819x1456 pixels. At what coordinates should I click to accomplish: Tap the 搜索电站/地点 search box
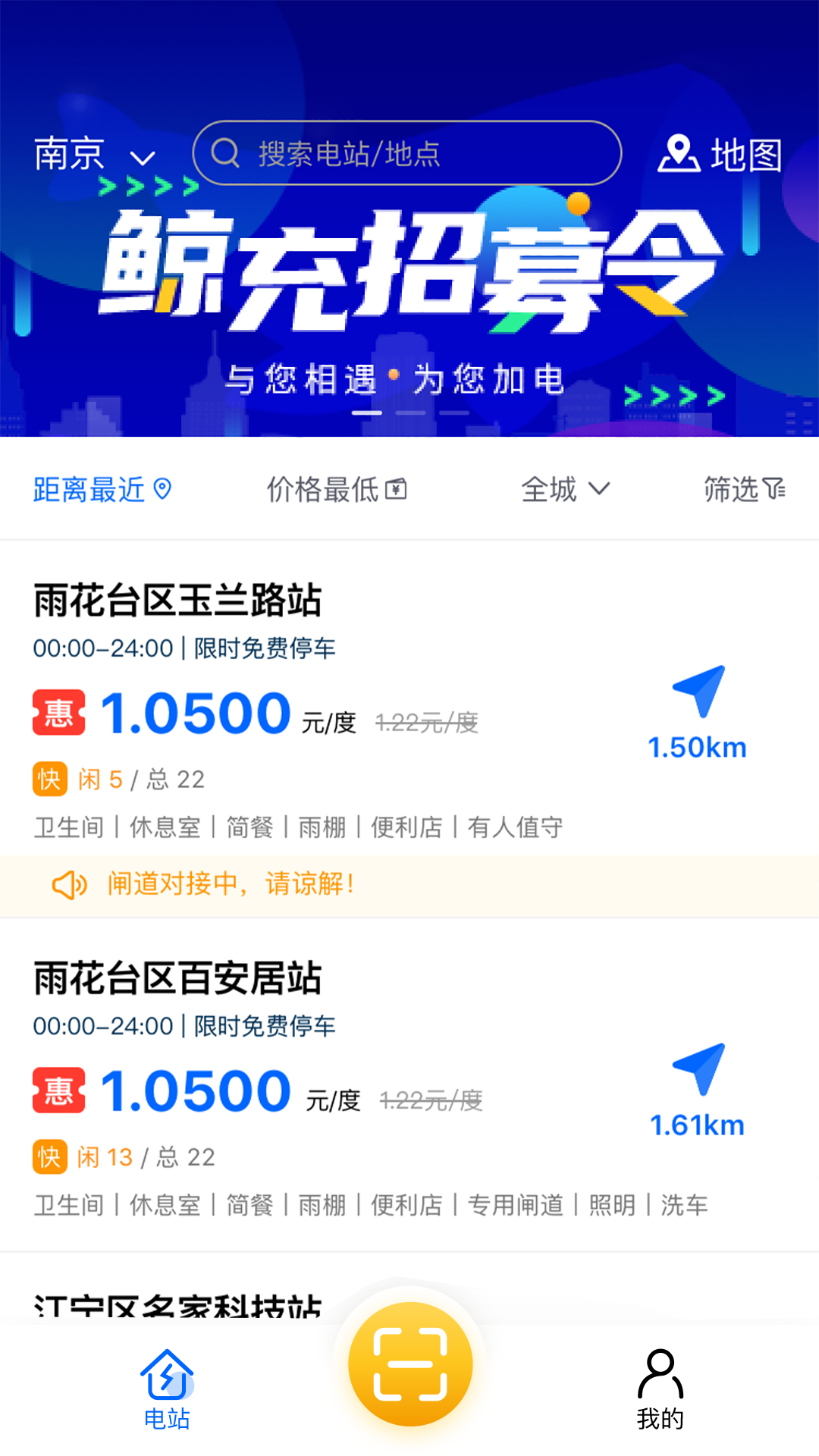click(407, 153)
